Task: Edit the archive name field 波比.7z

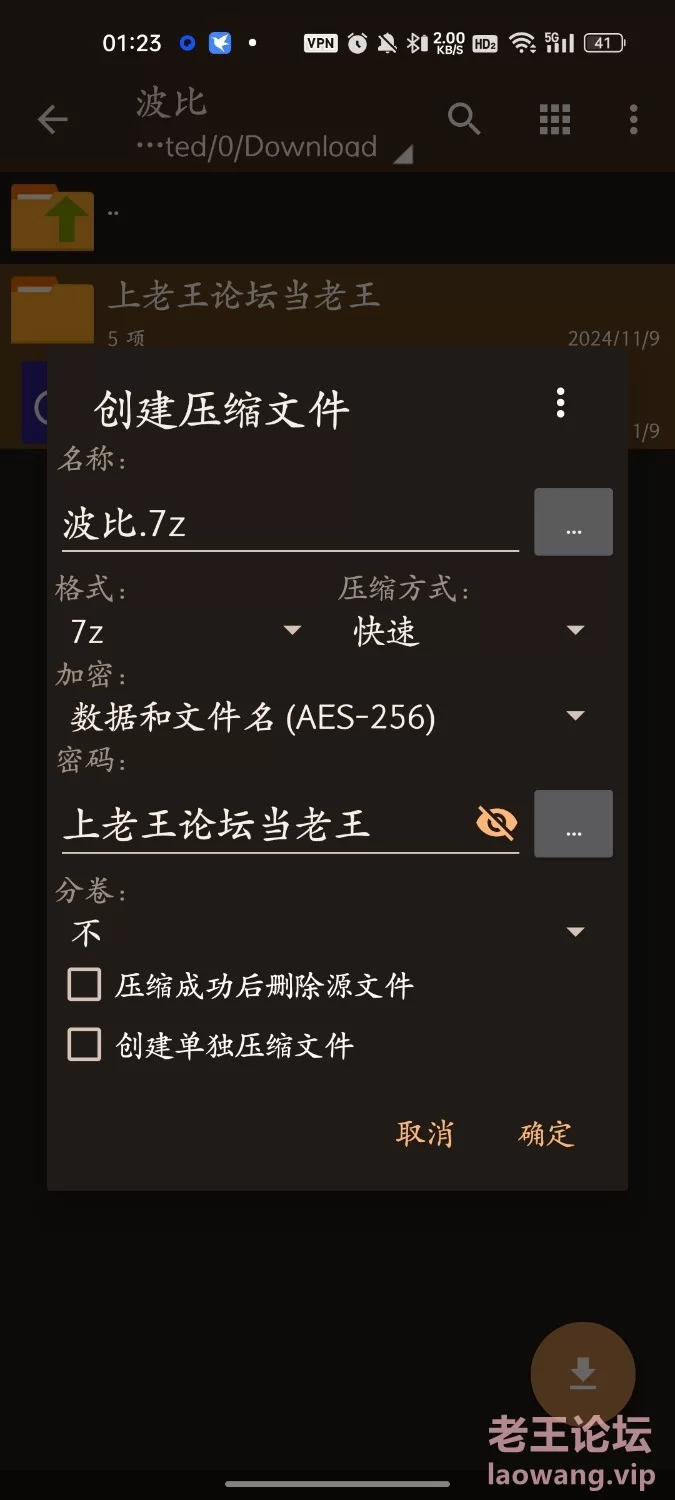Action: tap(288, 524)
